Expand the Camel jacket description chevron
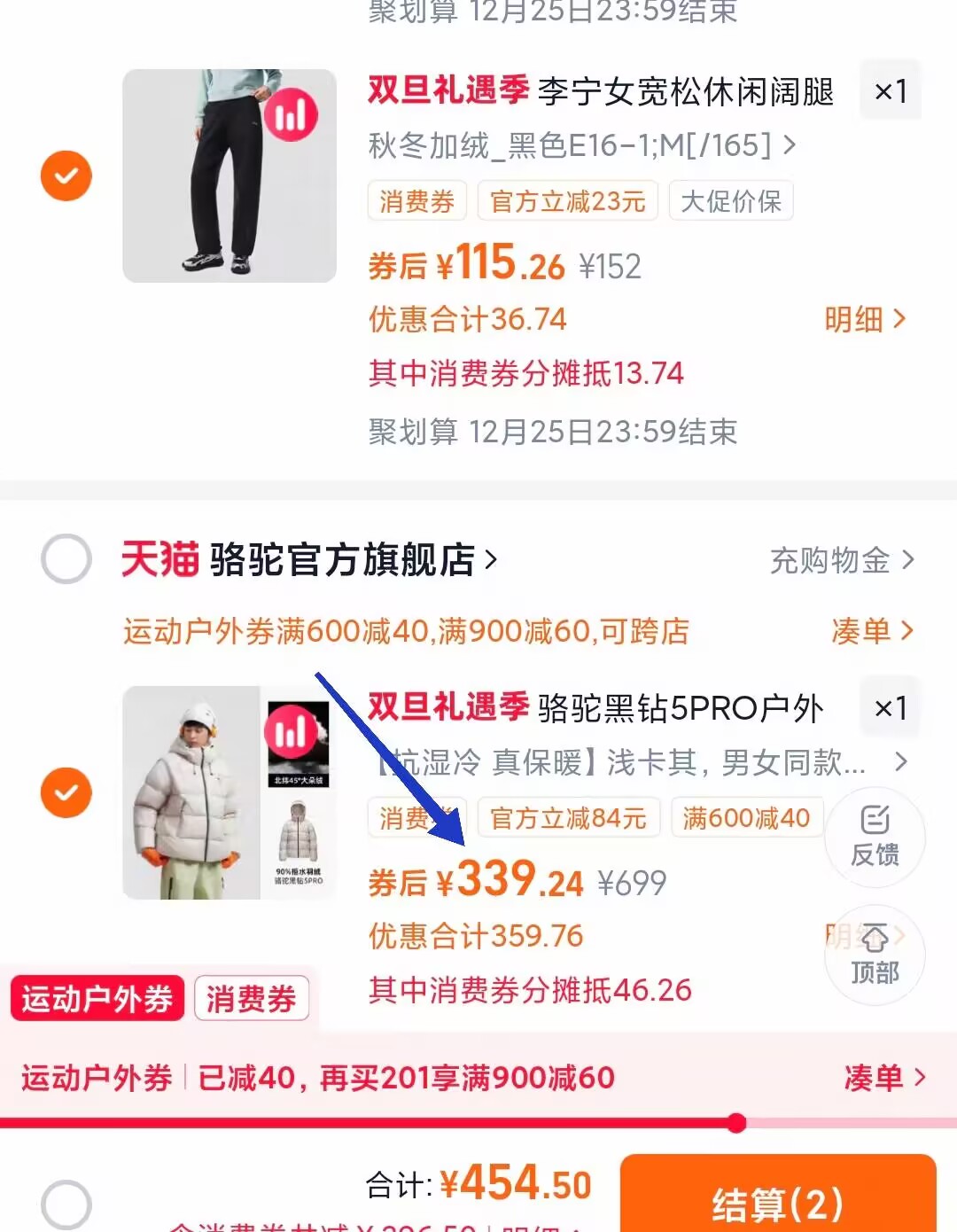This screenshot has height=1232, width=957. click(x=901, y=762)
